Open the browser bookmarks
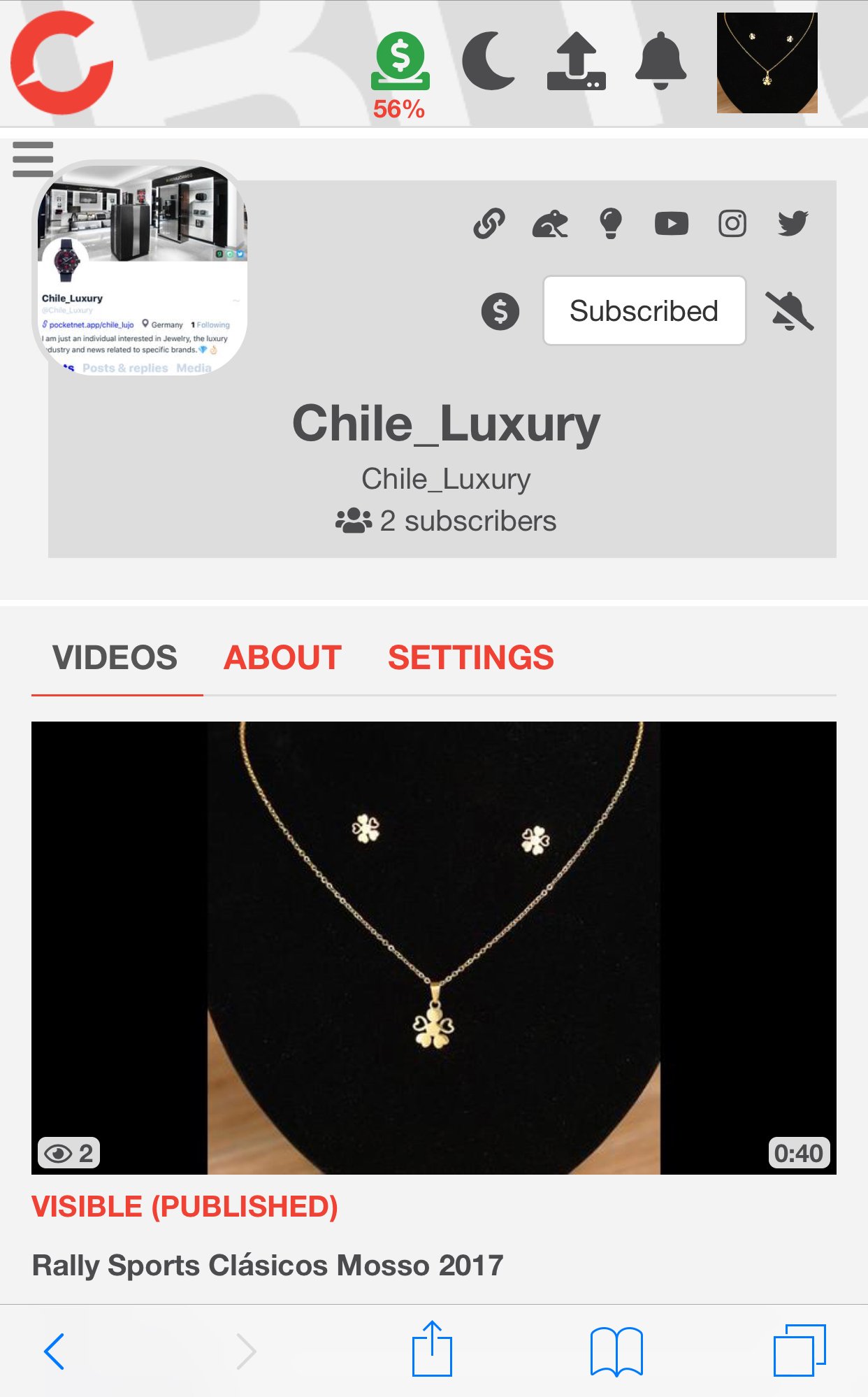 point(616,1351)
